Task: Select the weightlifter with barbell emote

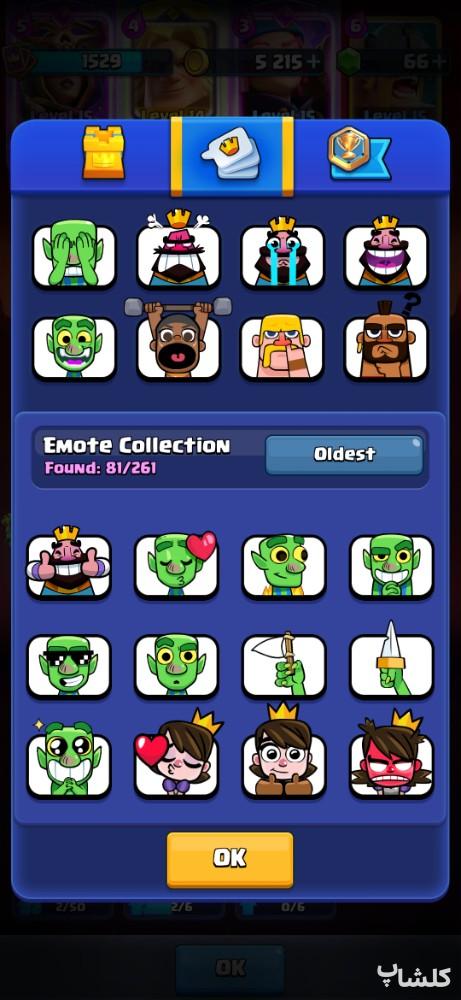Action: (179, 341)
